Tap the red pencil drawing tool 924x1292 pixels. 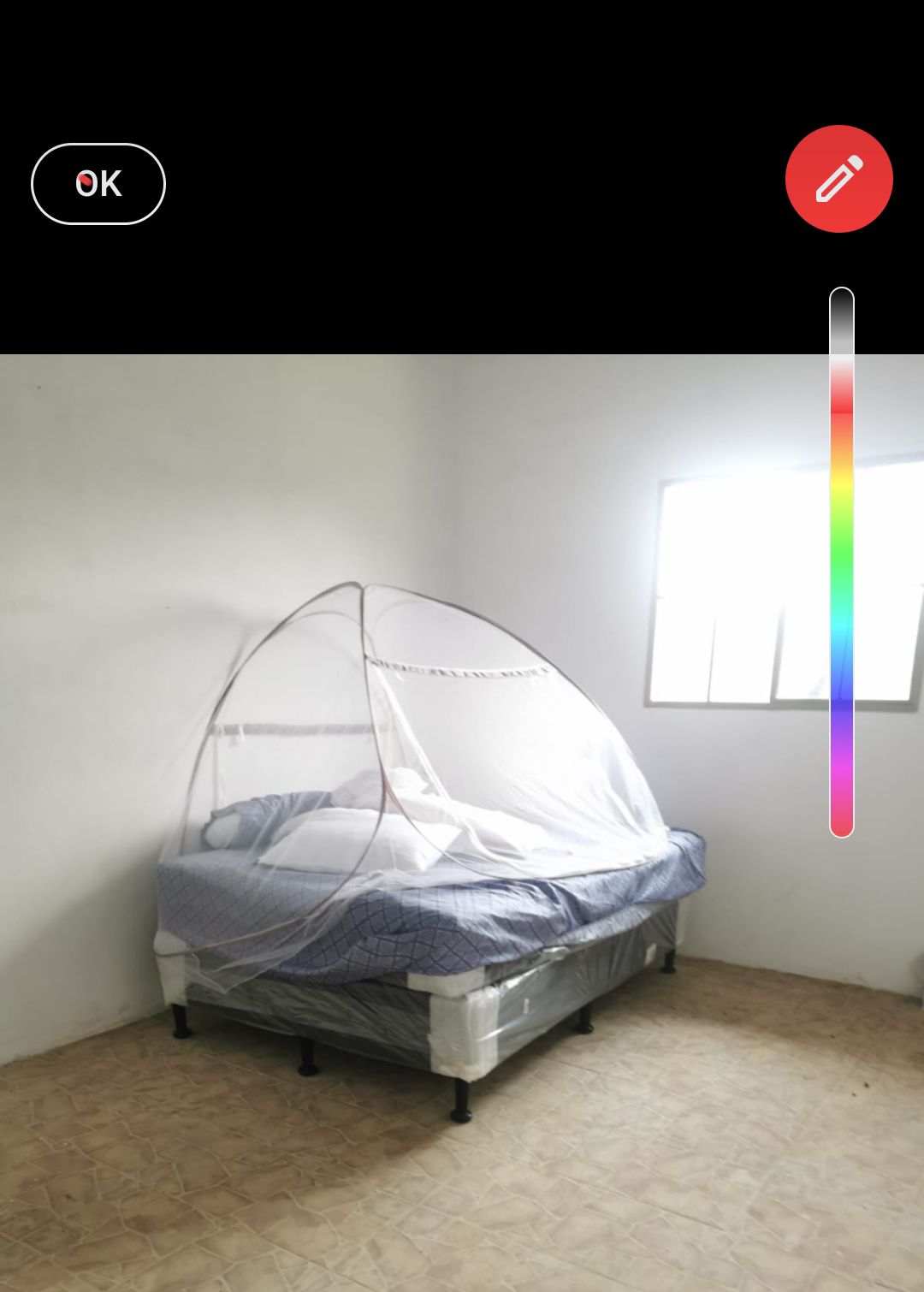click(838, 179)
